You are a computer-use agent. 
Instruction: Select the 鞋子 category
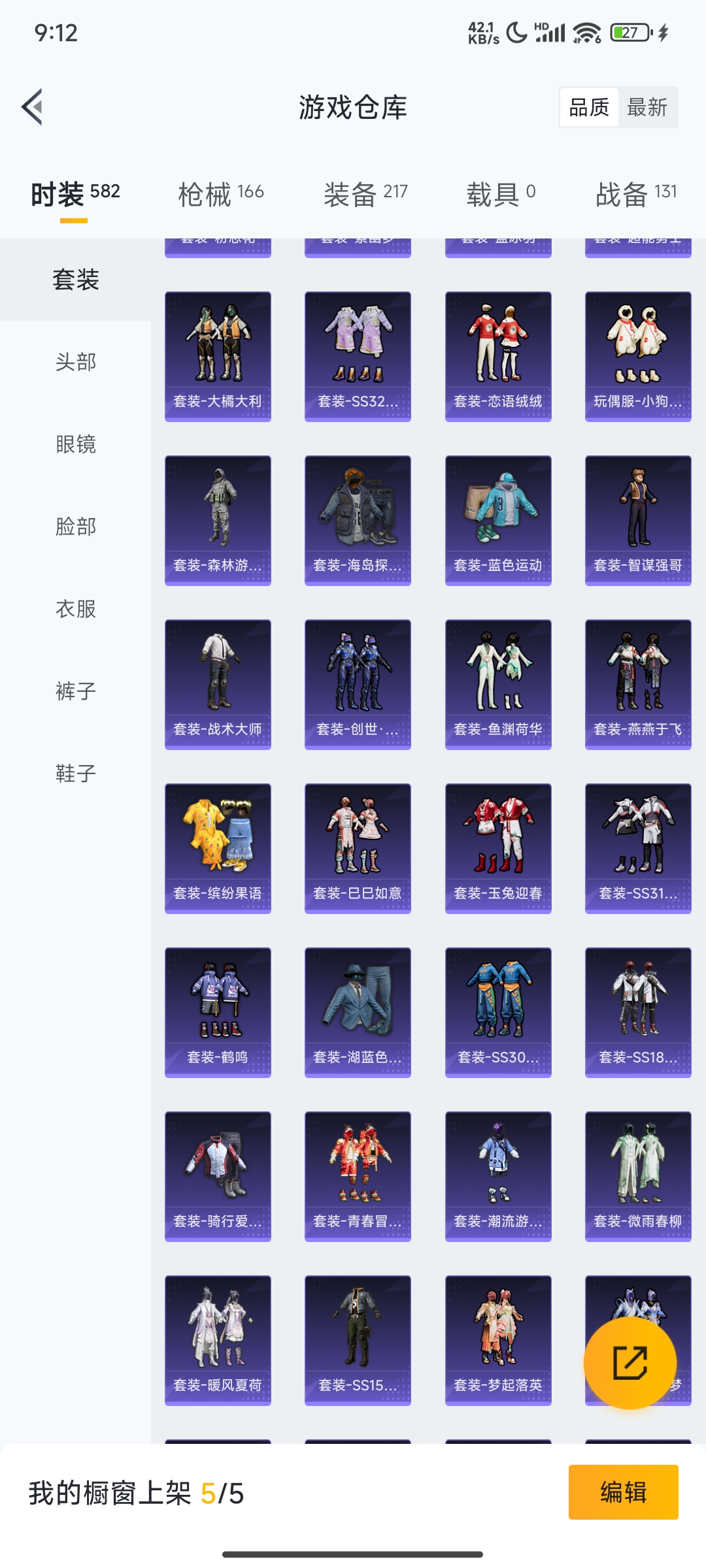click(x=76, y=774)
